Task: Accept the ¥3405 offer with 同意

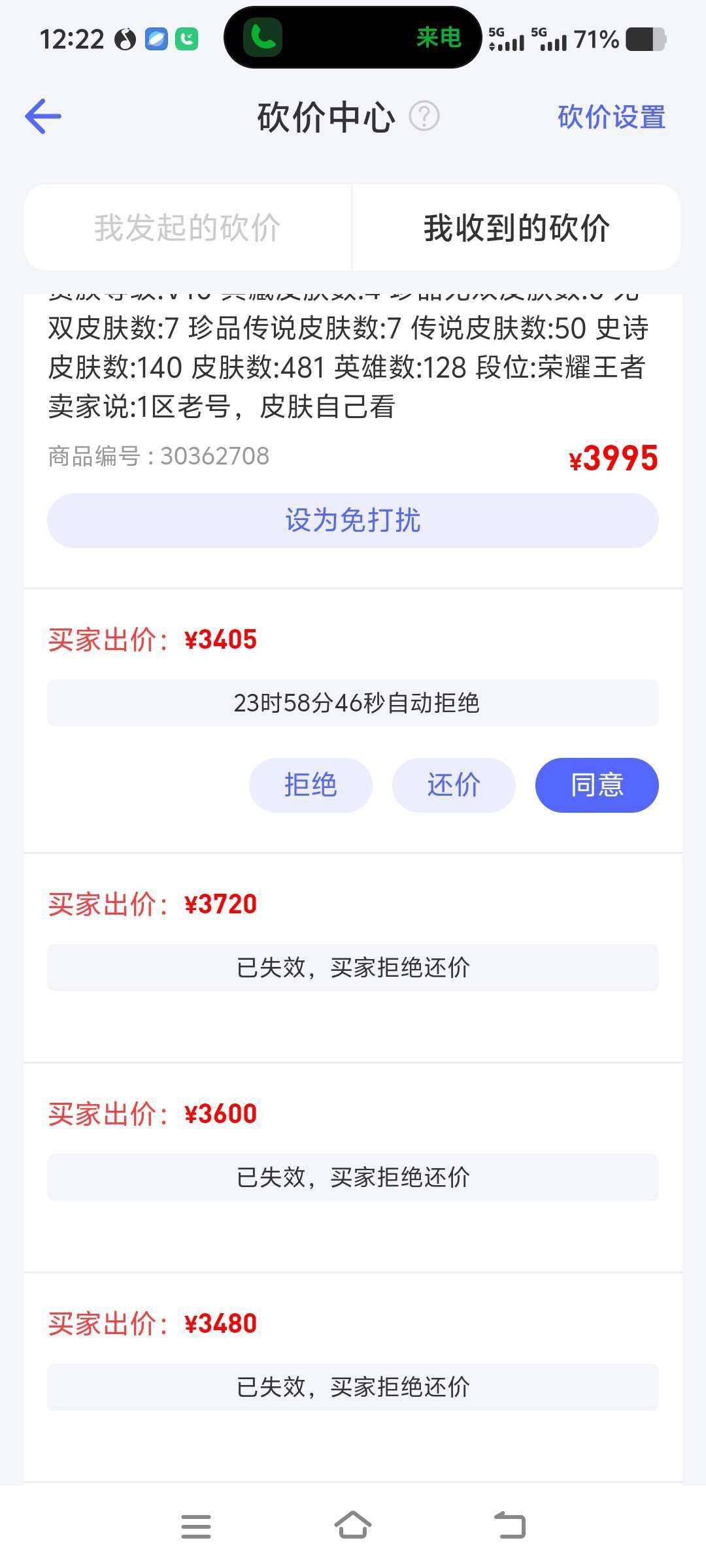Action: click(x=596, y=785)
